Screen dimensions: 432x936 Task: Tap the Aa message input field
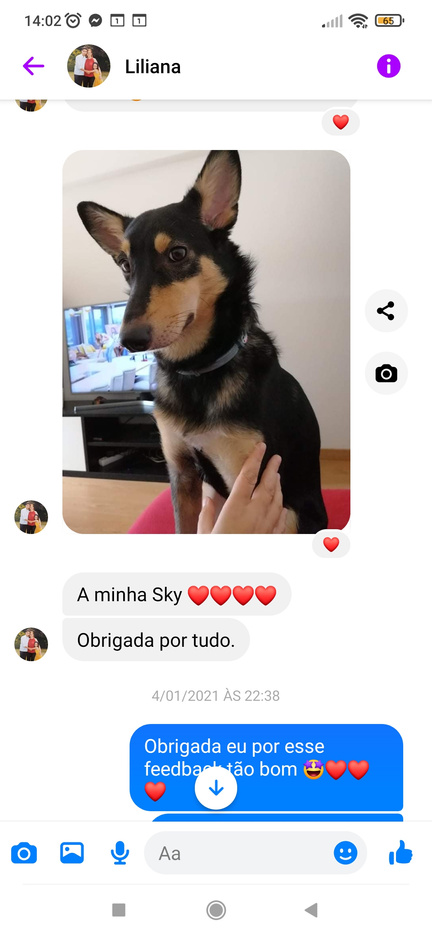[239, 853]
